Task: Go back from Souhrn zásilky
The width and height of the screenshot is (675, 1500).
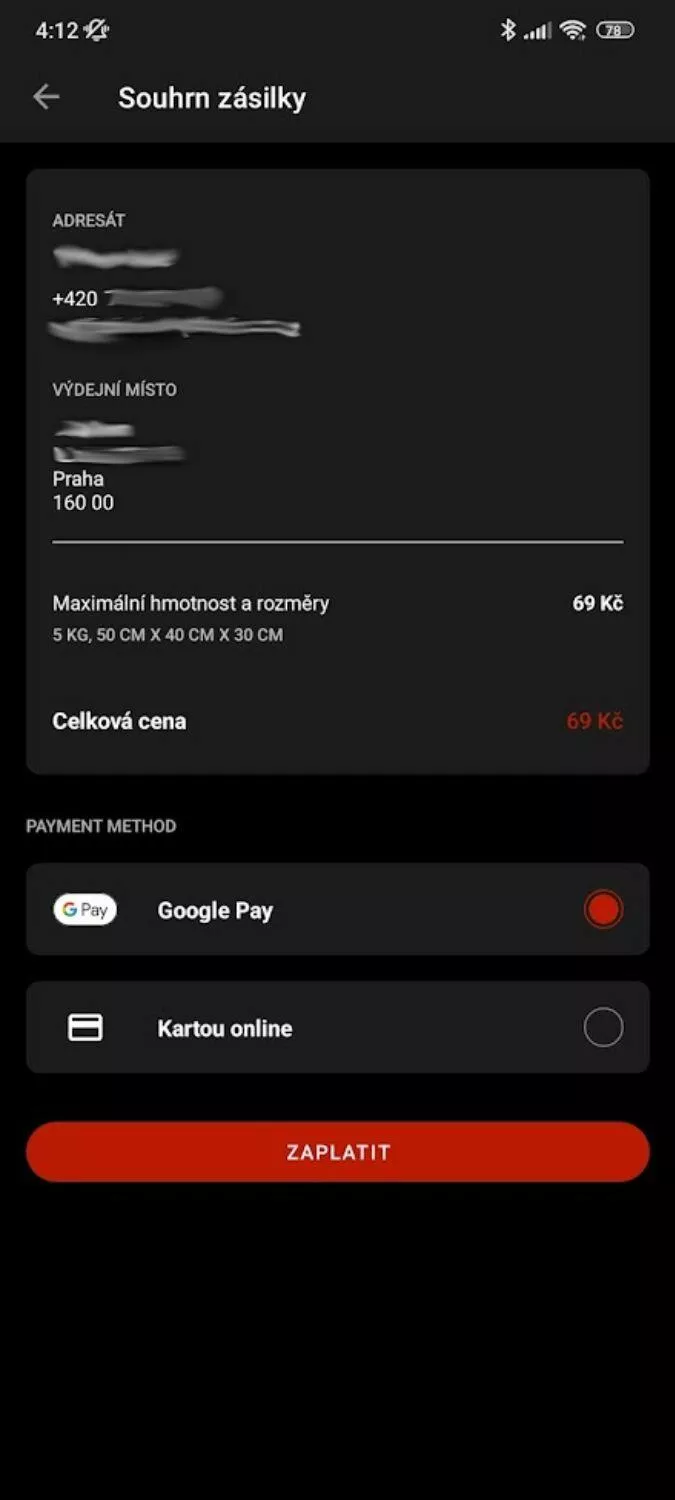Action: pos(46,97)
